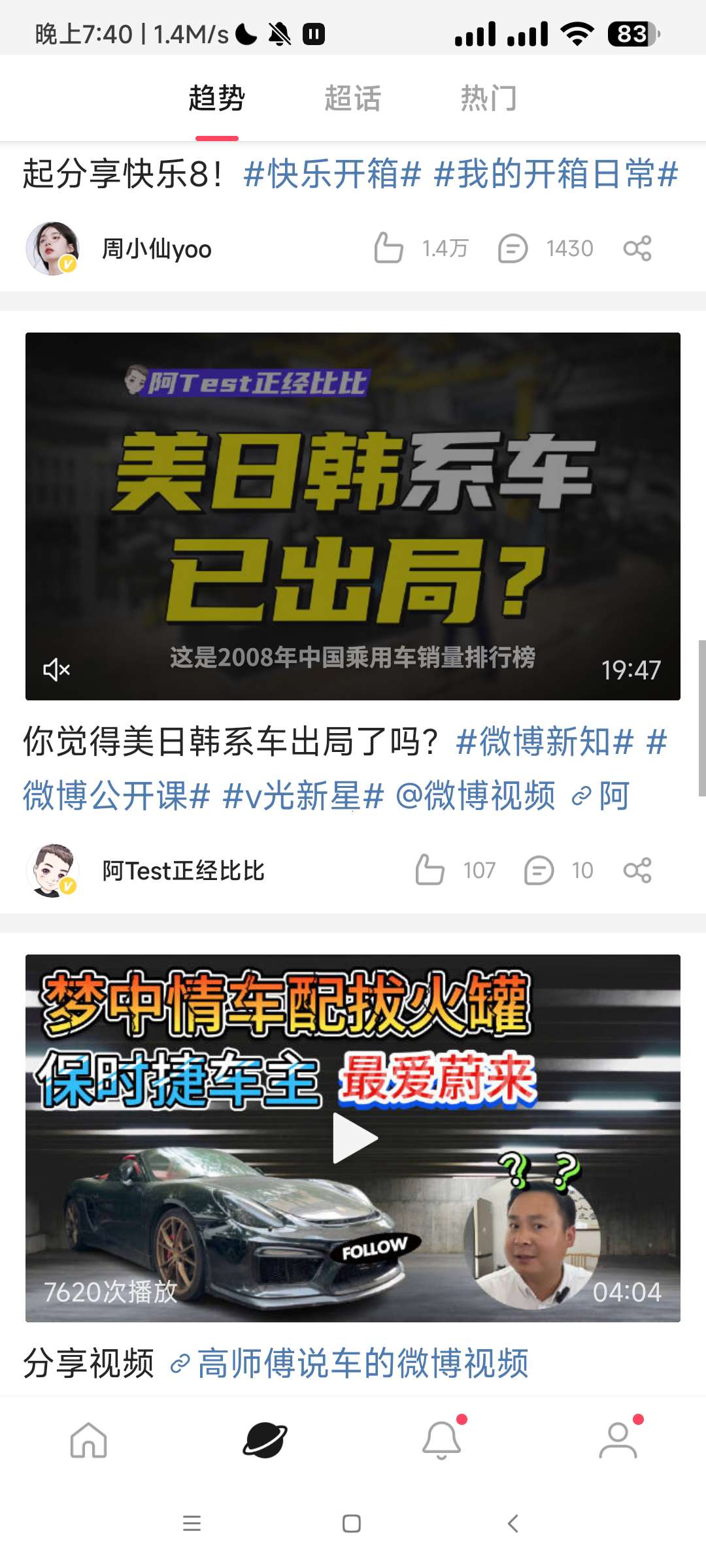This screenshot has width=706, height=1568.
Task: Open comments on 阿Test正经比比's post
Action: (x=539, y=870)
